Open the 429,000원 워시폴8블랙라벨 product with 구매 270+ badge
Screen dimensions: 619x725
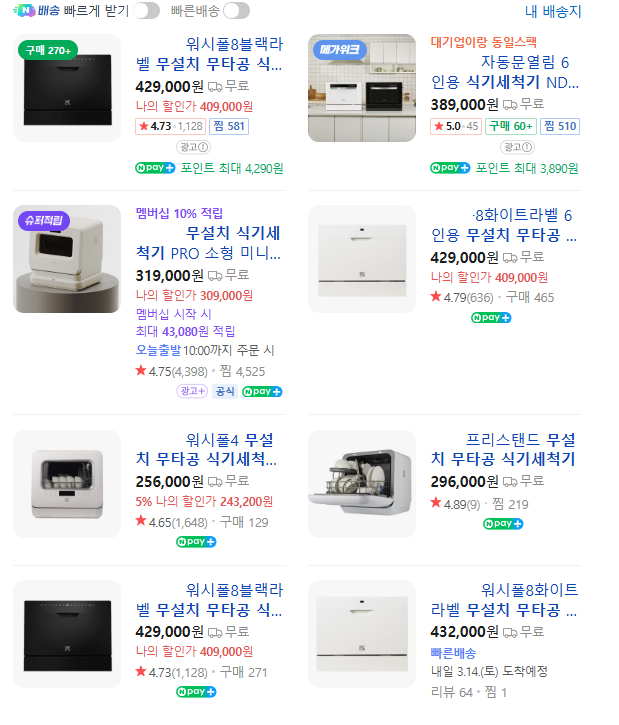[208, 54]
